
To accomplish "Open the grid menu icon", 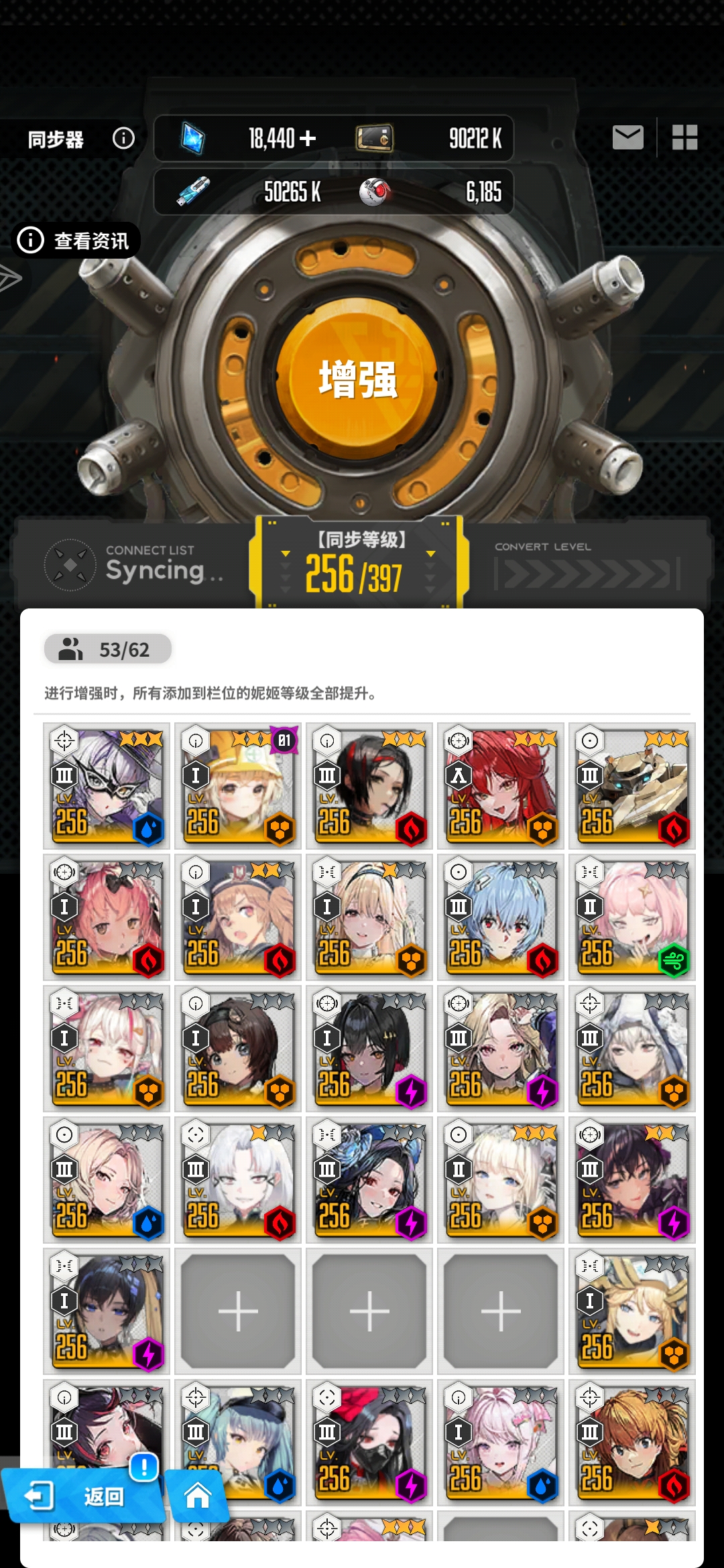I will pos(684,138).
